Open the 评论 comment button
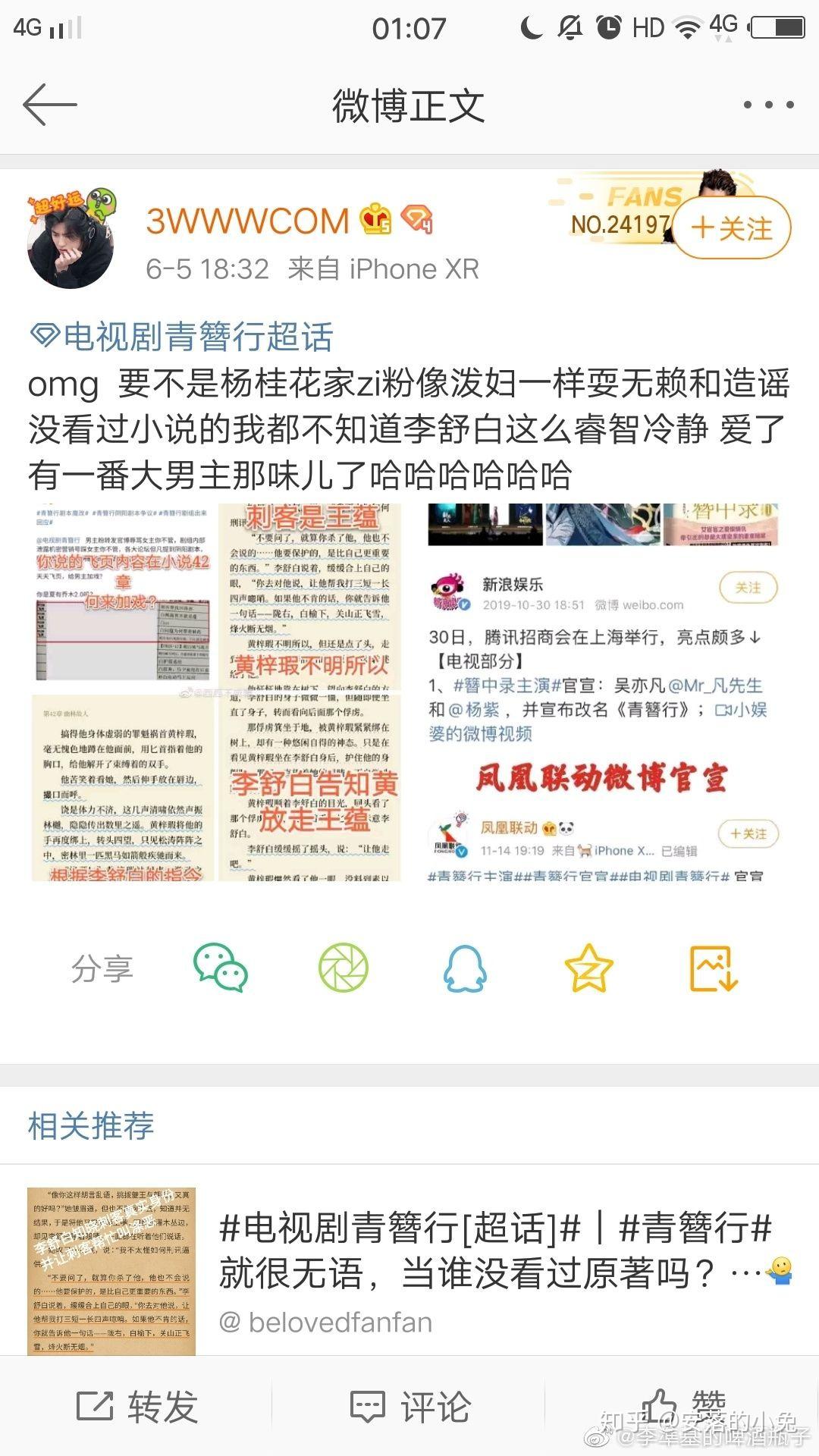Screen dimensions: 819x1456 (409, 1407)
